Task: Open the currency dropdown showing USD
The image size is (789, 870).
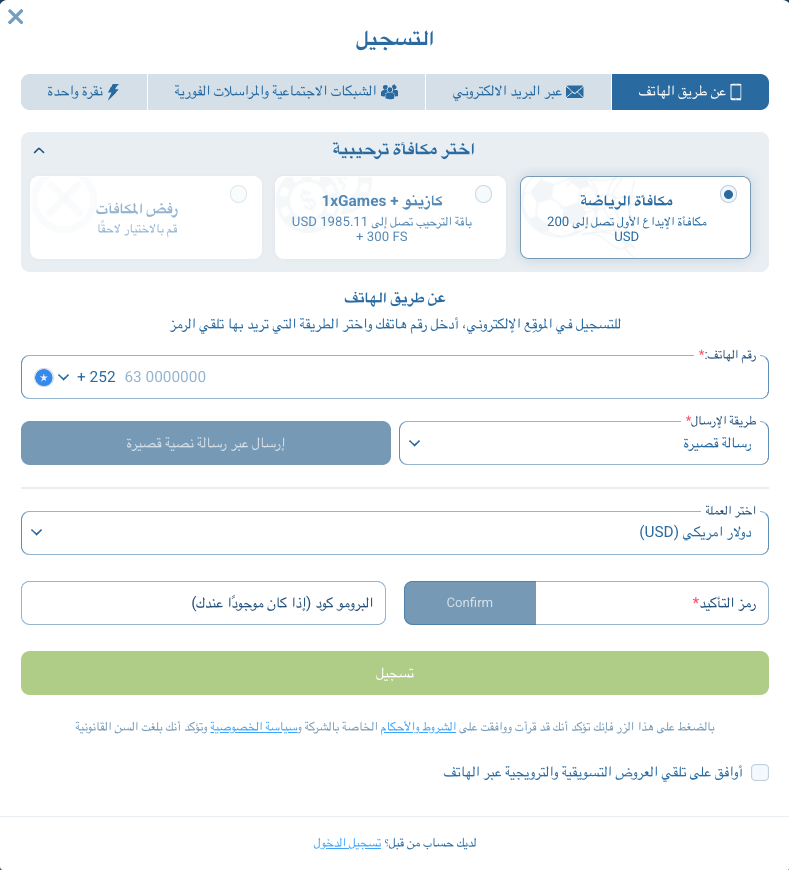Action: [x=395, y=533]
